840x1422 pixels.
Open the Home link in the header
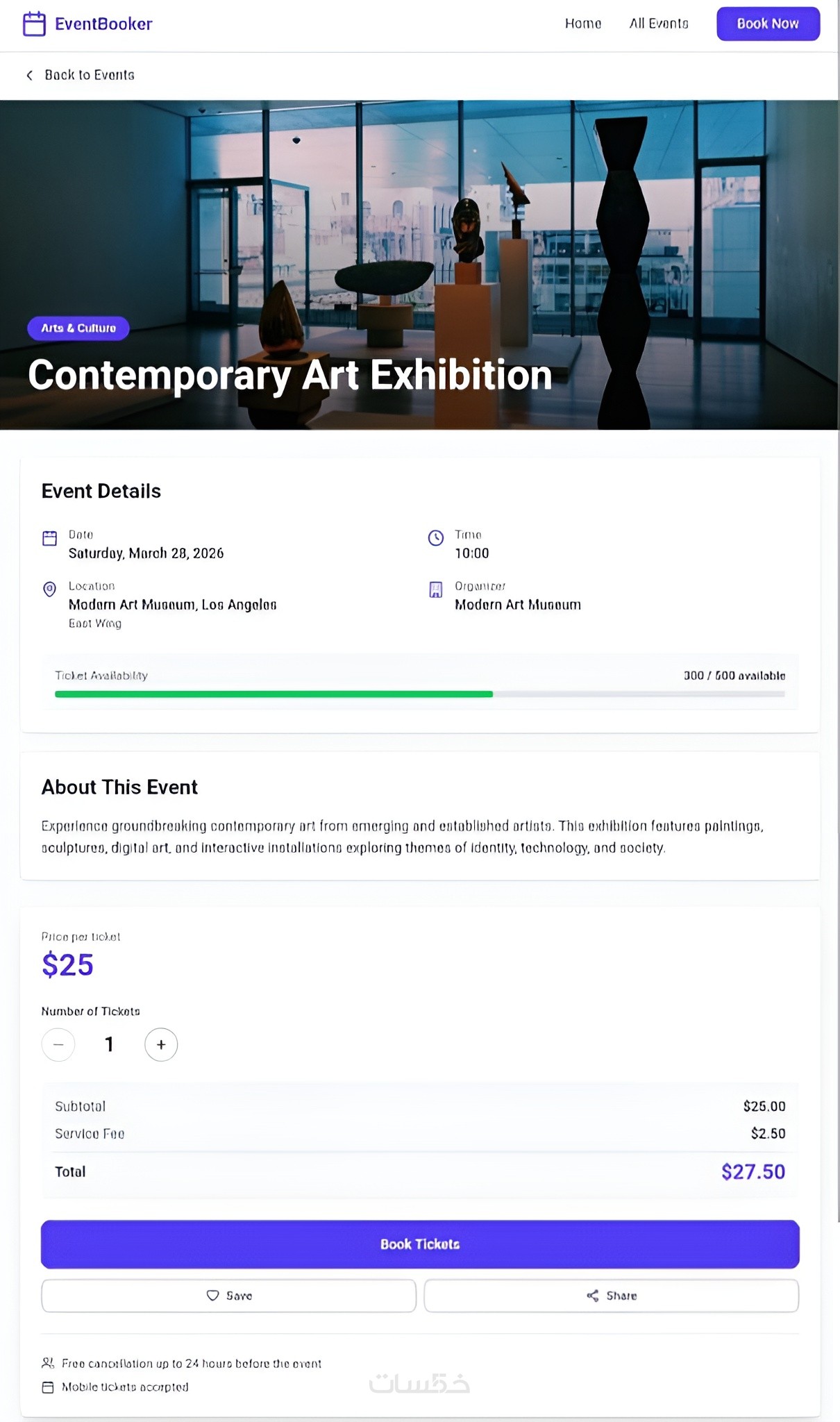[582, 24]
